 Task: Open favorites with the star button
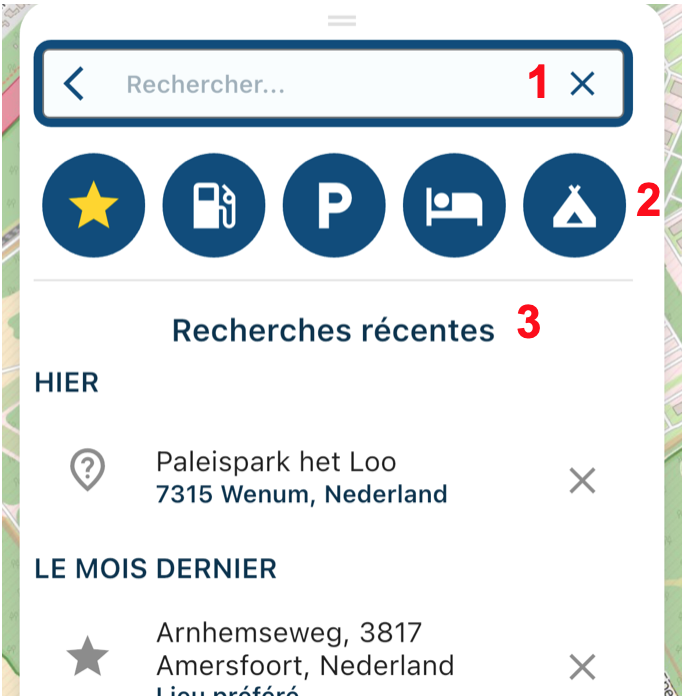click(x=94, y=206)
